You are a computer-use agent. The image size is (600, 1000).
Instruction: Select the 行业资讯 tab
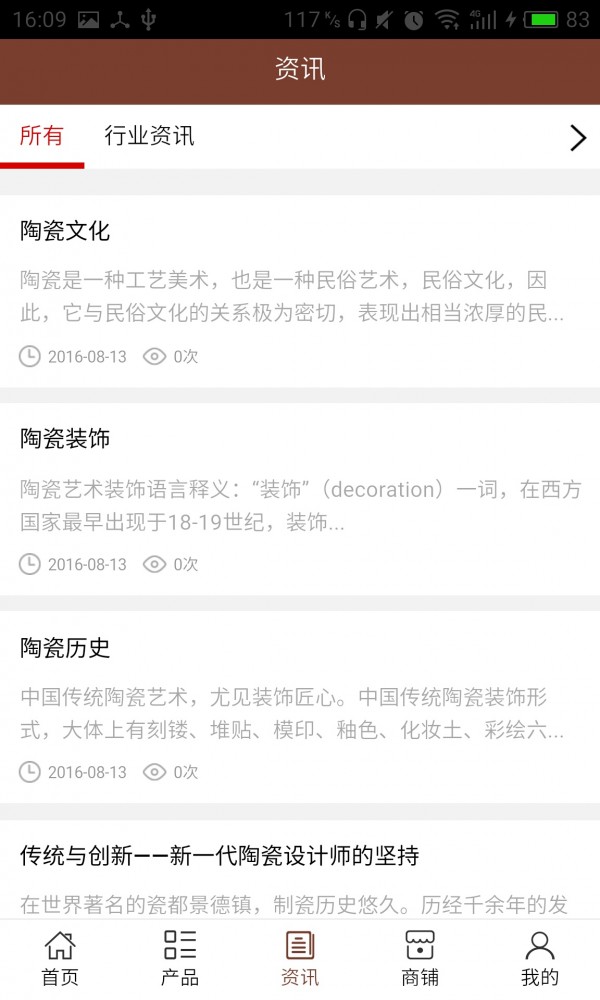tap(149, 136)
